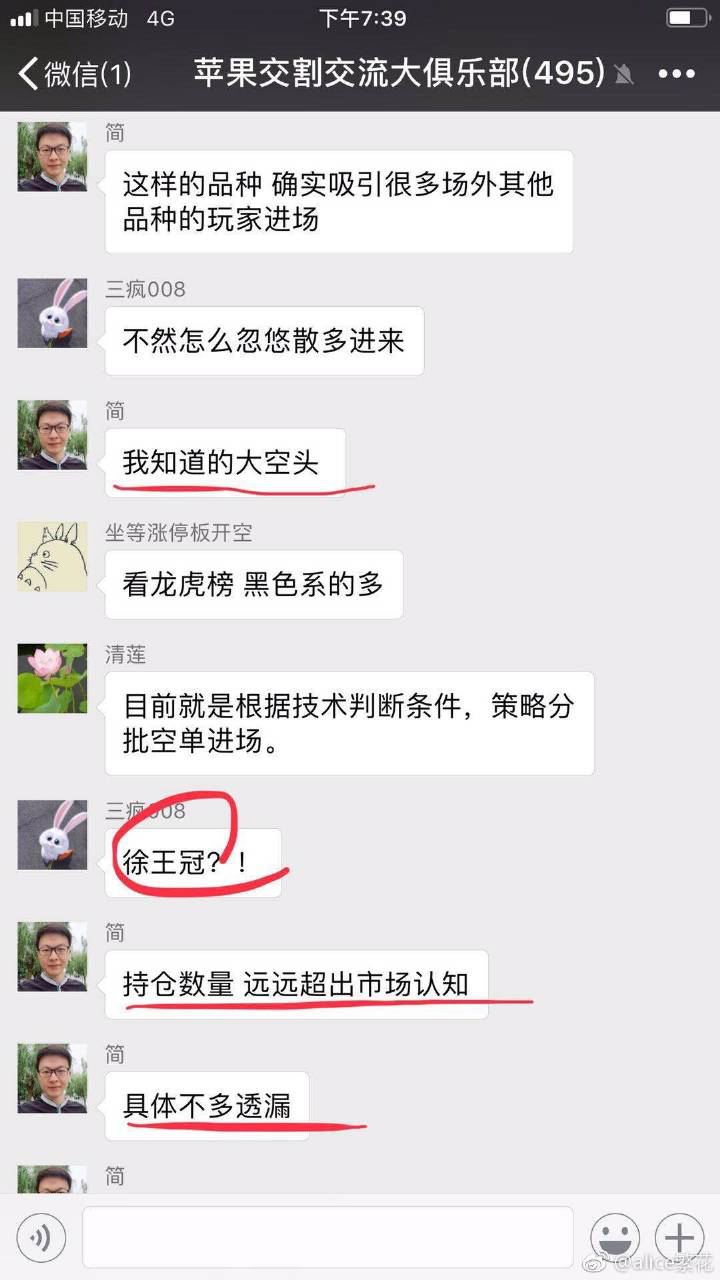Open 三疯008's avatar beside 不然怎么忽悠散多进来

pos(52,313)
